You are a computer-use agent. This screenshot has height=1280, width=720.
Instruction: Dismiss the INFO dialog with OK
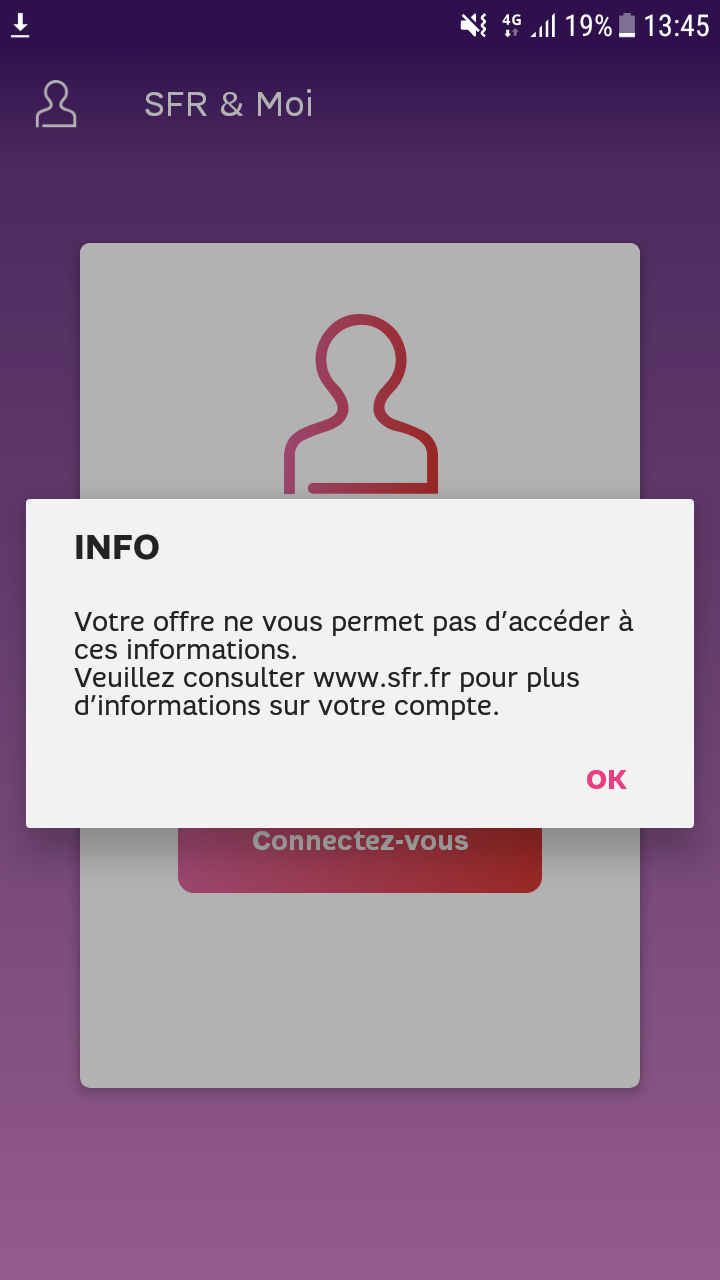606,780
